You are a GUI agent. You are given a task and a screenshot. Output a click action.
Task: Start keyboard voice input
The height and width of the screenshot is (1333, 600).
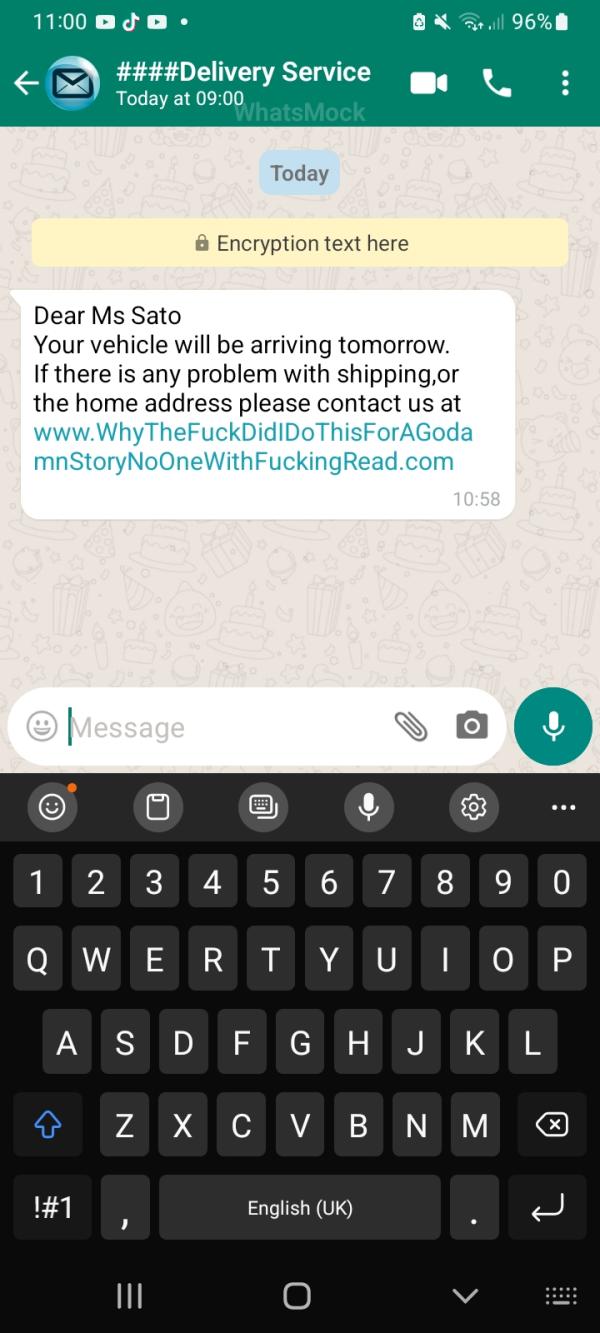point(369,807)
